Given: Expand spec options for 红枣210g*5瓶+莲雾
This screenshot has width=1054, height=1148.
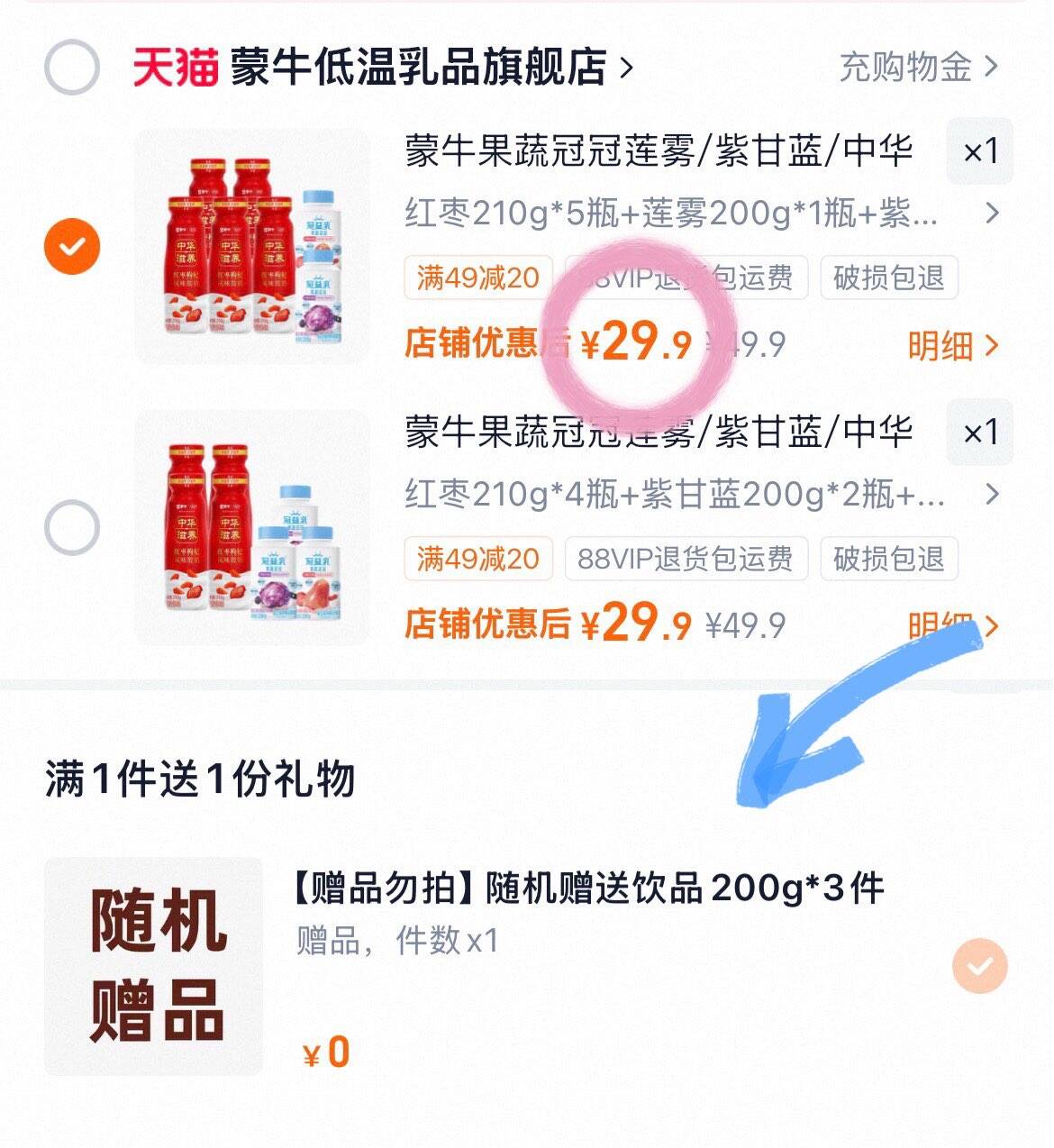Looking at the screenshot, I should coord(703,214).
